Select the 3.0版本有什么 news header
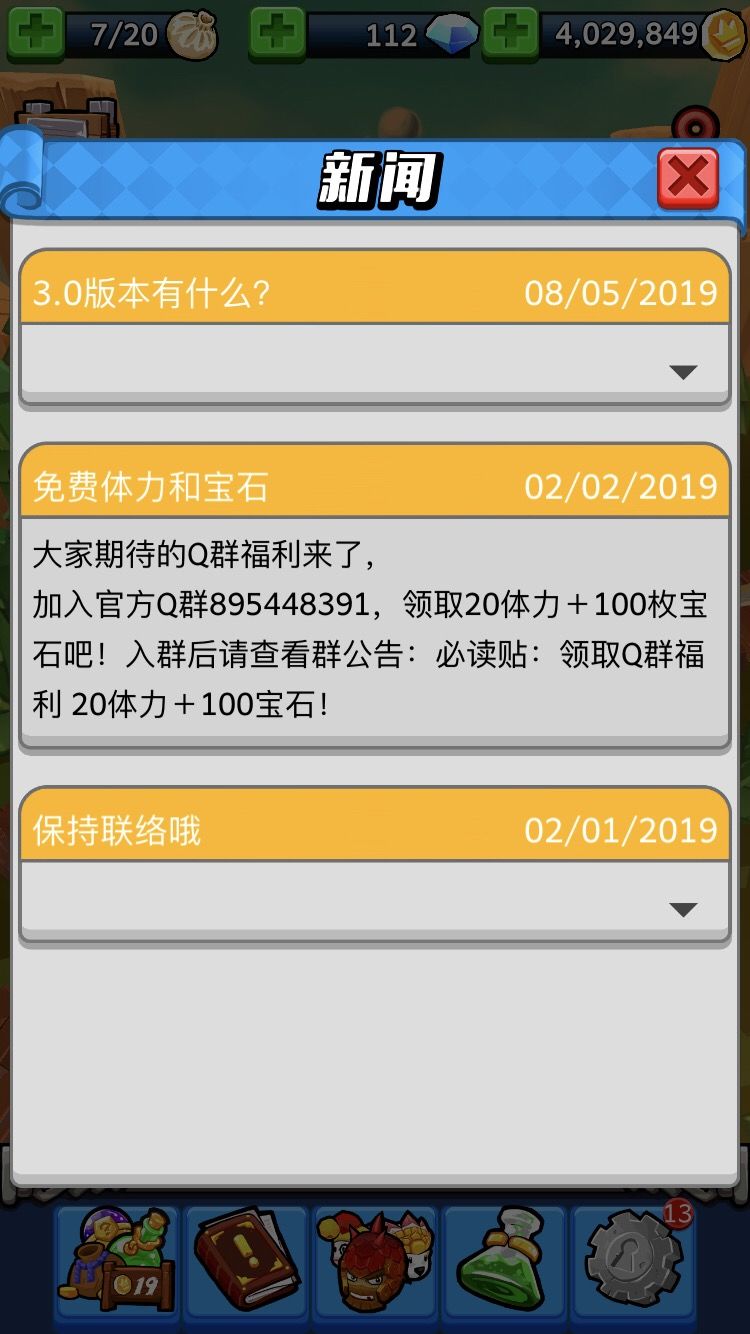750x1334 pixels. tap(374, 290)
